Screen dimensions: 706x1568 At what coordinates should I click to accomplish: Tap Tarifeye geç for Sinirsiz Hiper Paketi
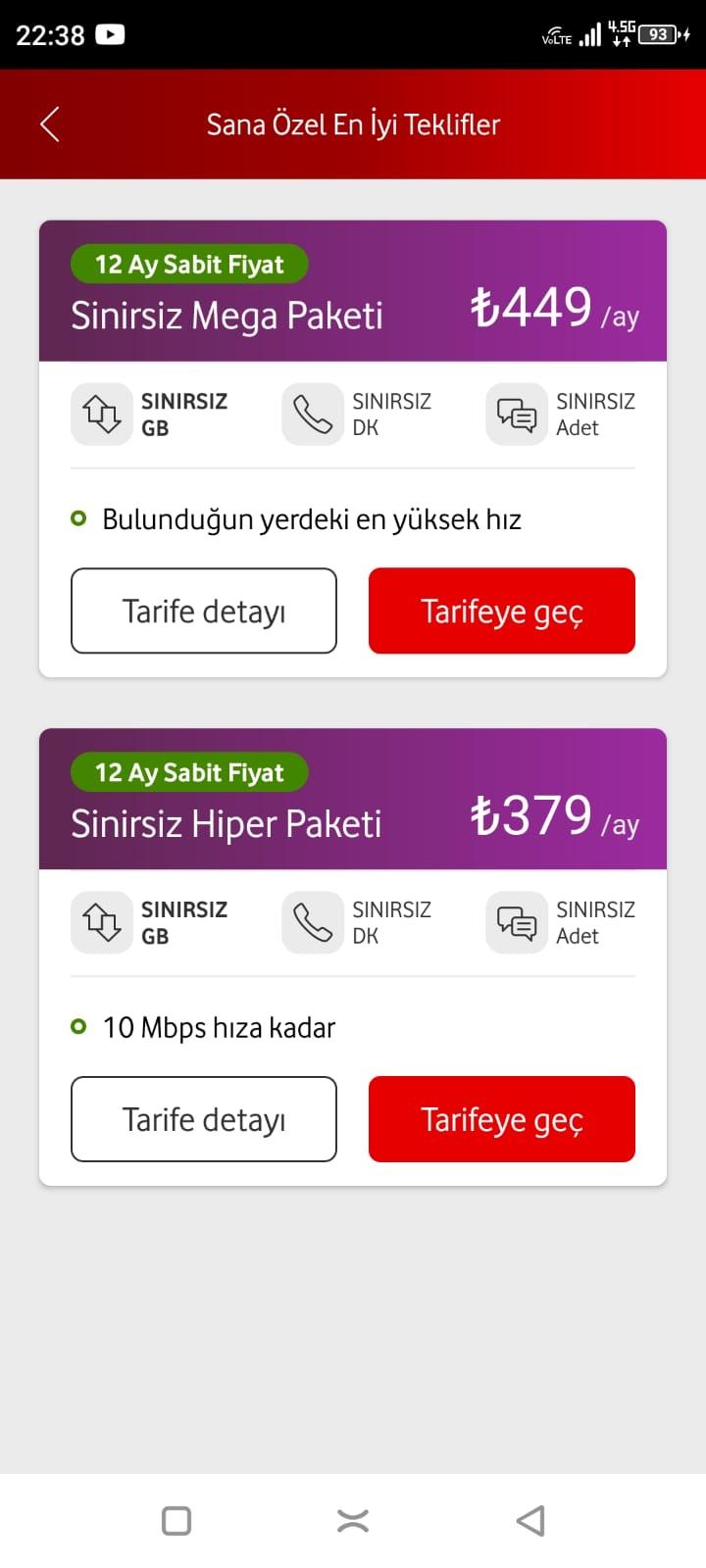coord(502,1119)
